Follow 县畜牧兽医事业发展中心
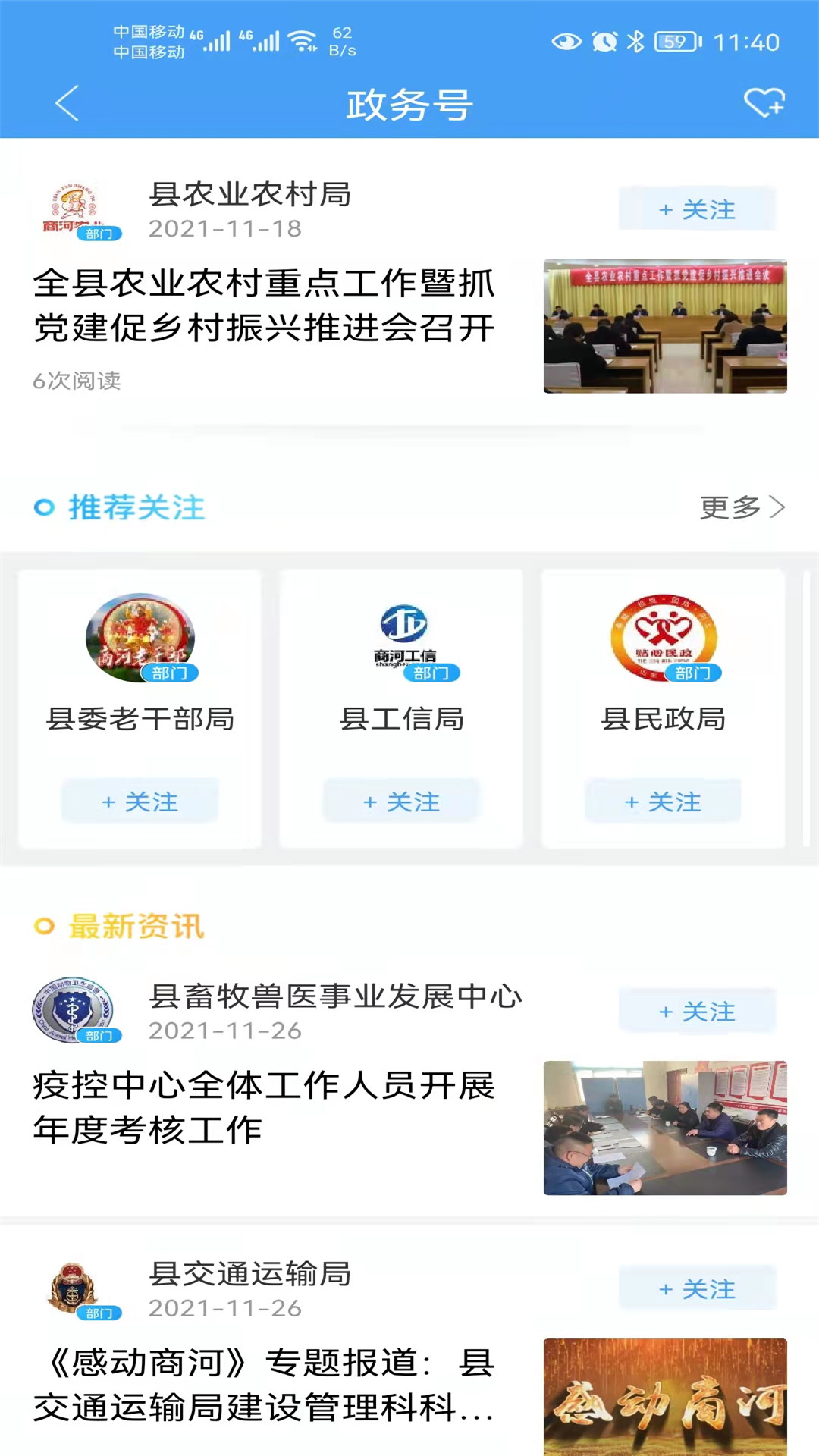The height and width of the screenshot is (1456, 819). 697,1011
